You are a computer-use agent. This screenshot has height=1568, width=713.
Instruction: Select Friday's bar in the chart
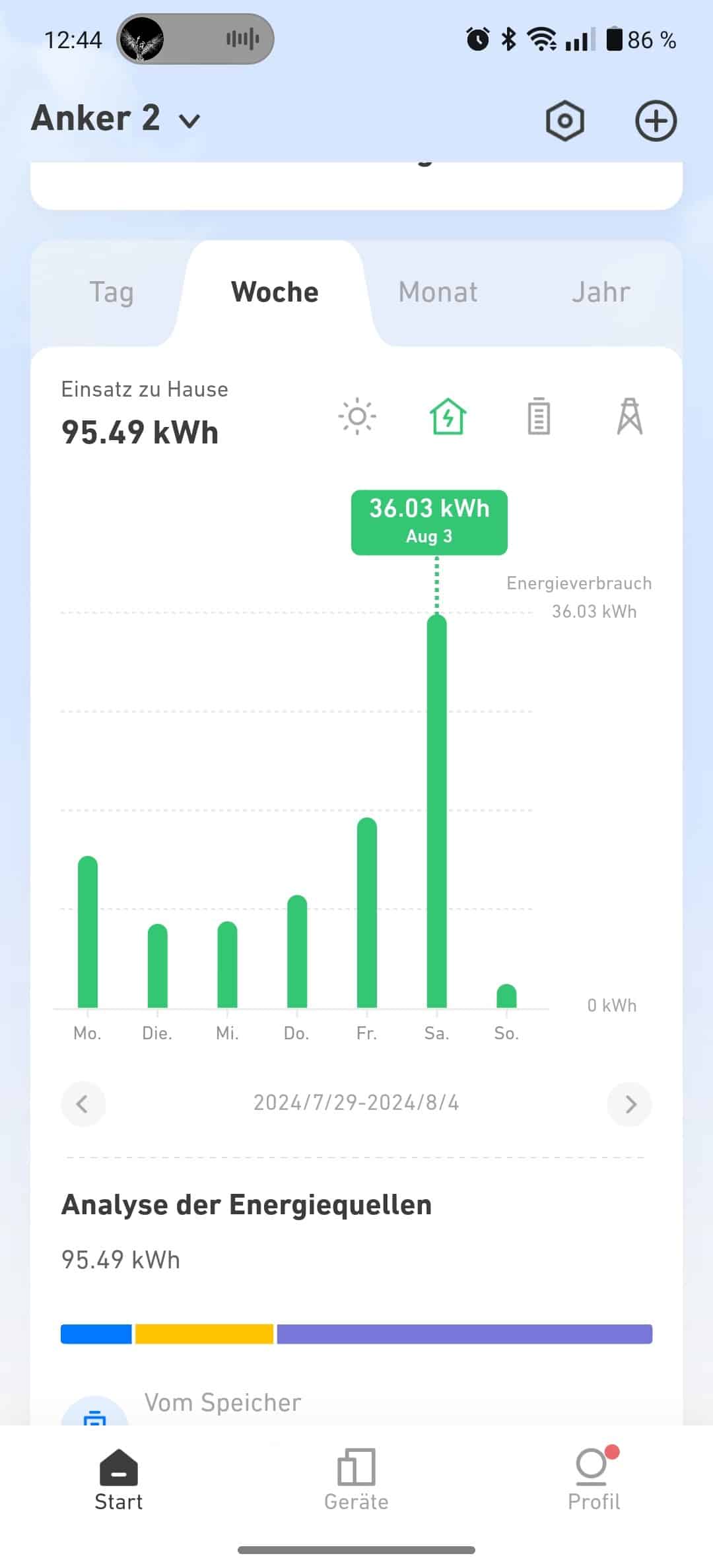tap(367, 913)
